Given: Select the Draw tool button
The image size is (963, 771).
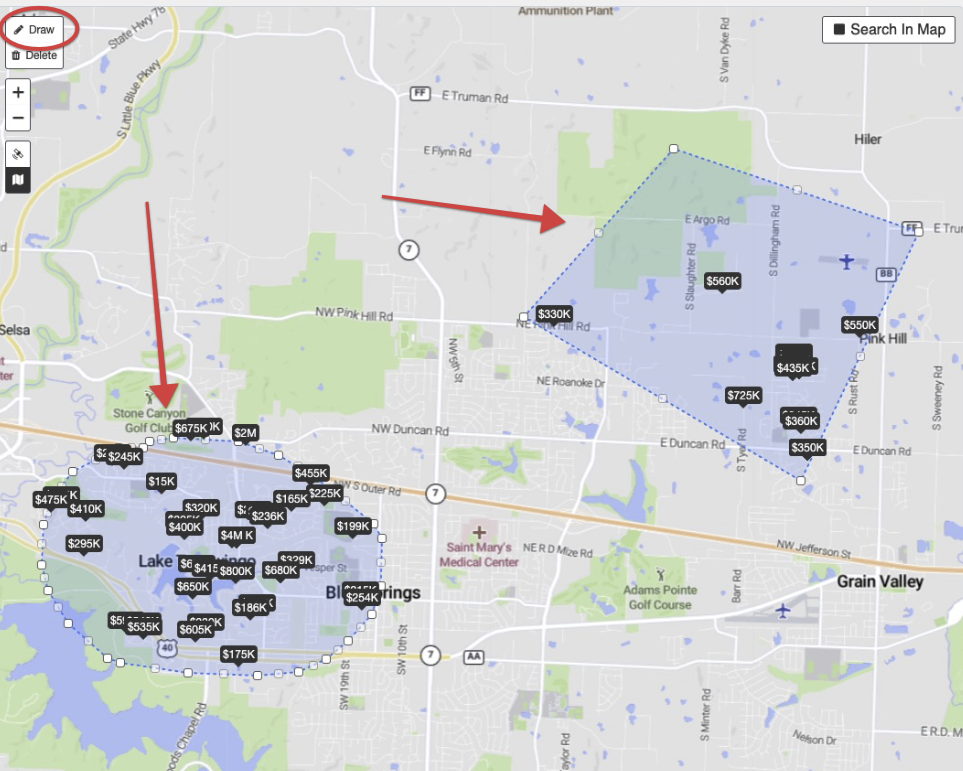Looking at the screenshot, I should click(x=34, y=30).
